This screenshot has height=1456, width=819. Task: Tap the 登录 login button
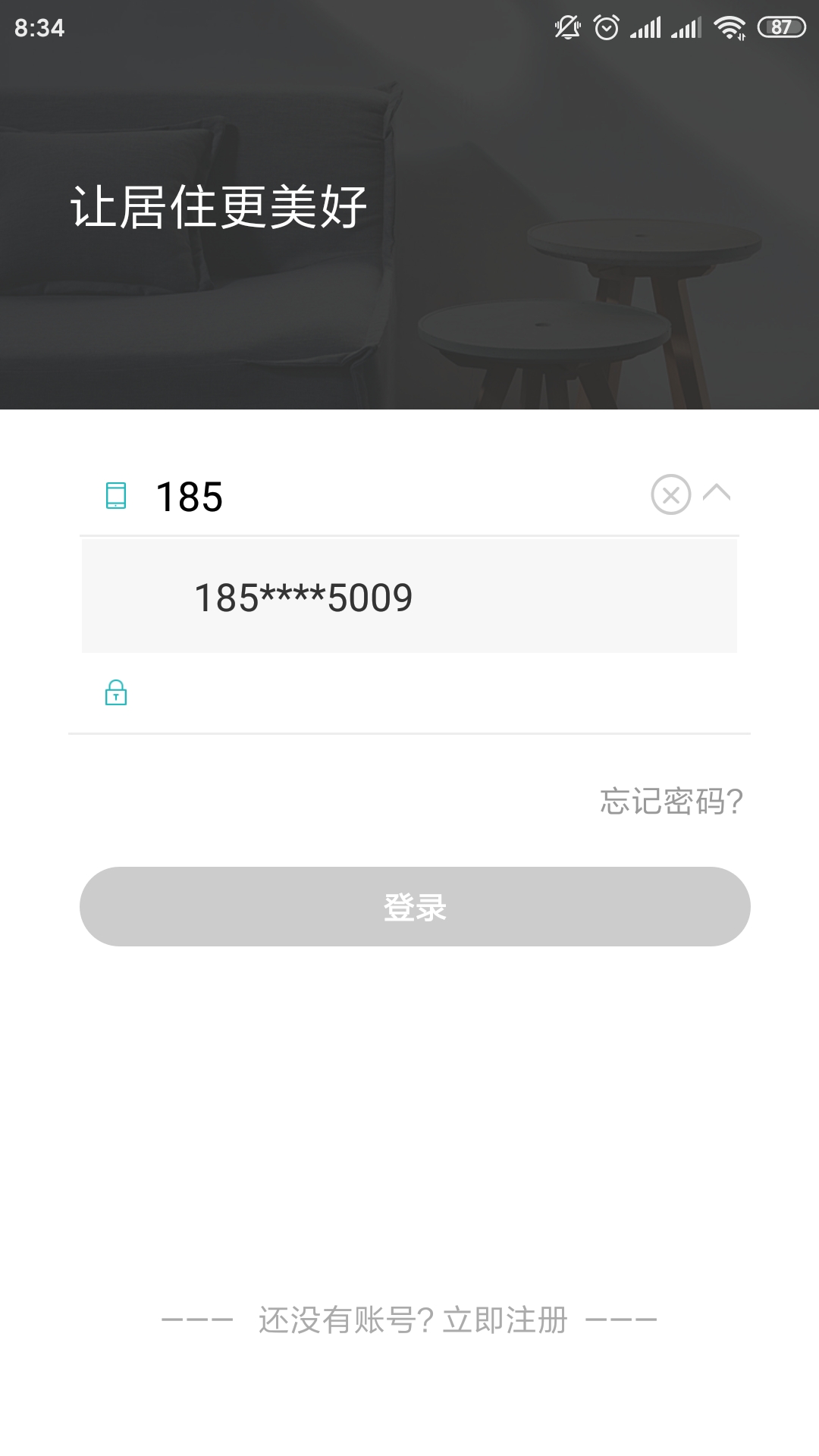click(415, 907)
